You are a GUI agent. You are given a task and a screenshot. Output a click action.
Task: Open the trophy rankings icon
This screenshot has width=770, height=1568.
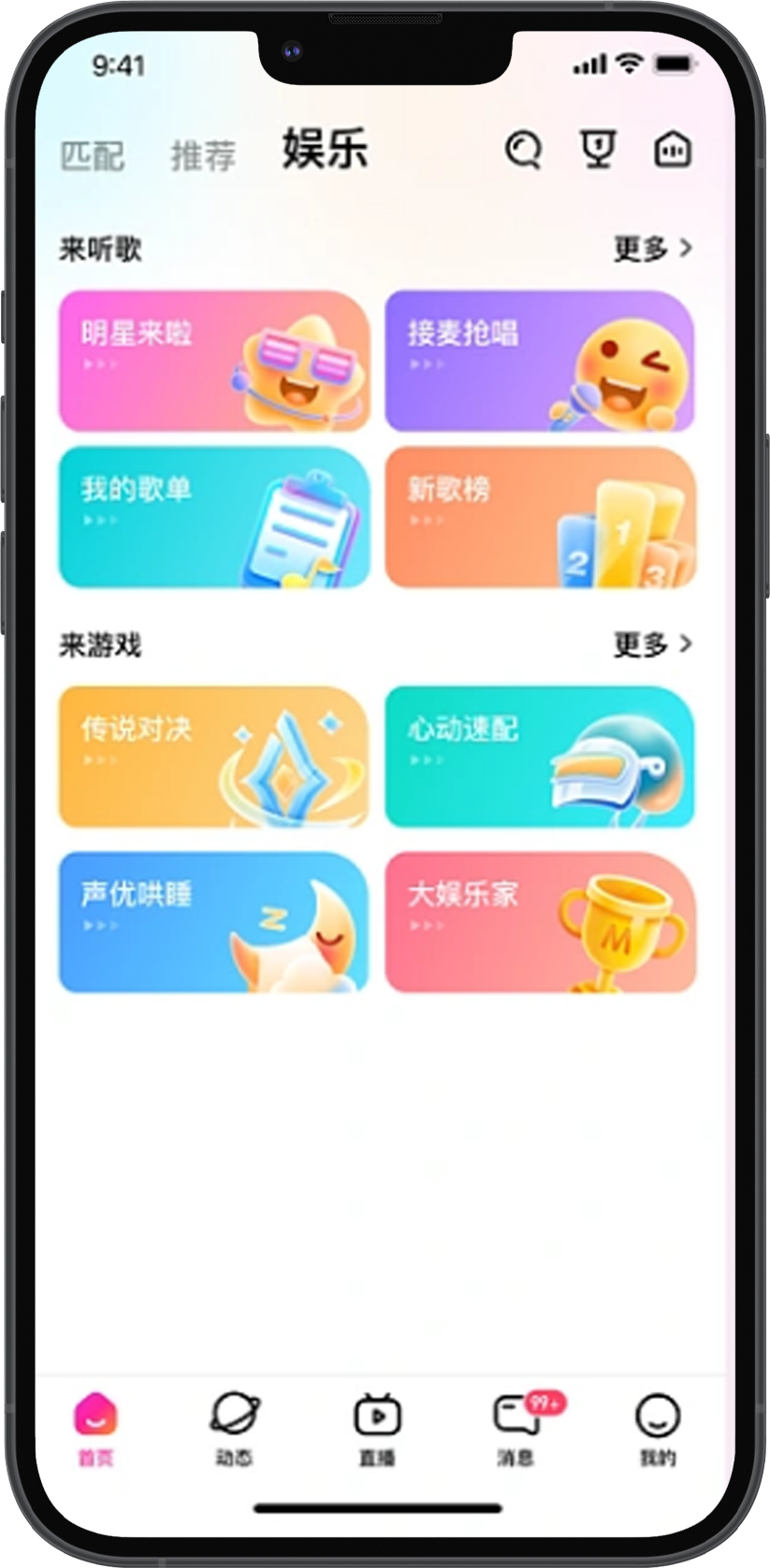tap(598, 150)
